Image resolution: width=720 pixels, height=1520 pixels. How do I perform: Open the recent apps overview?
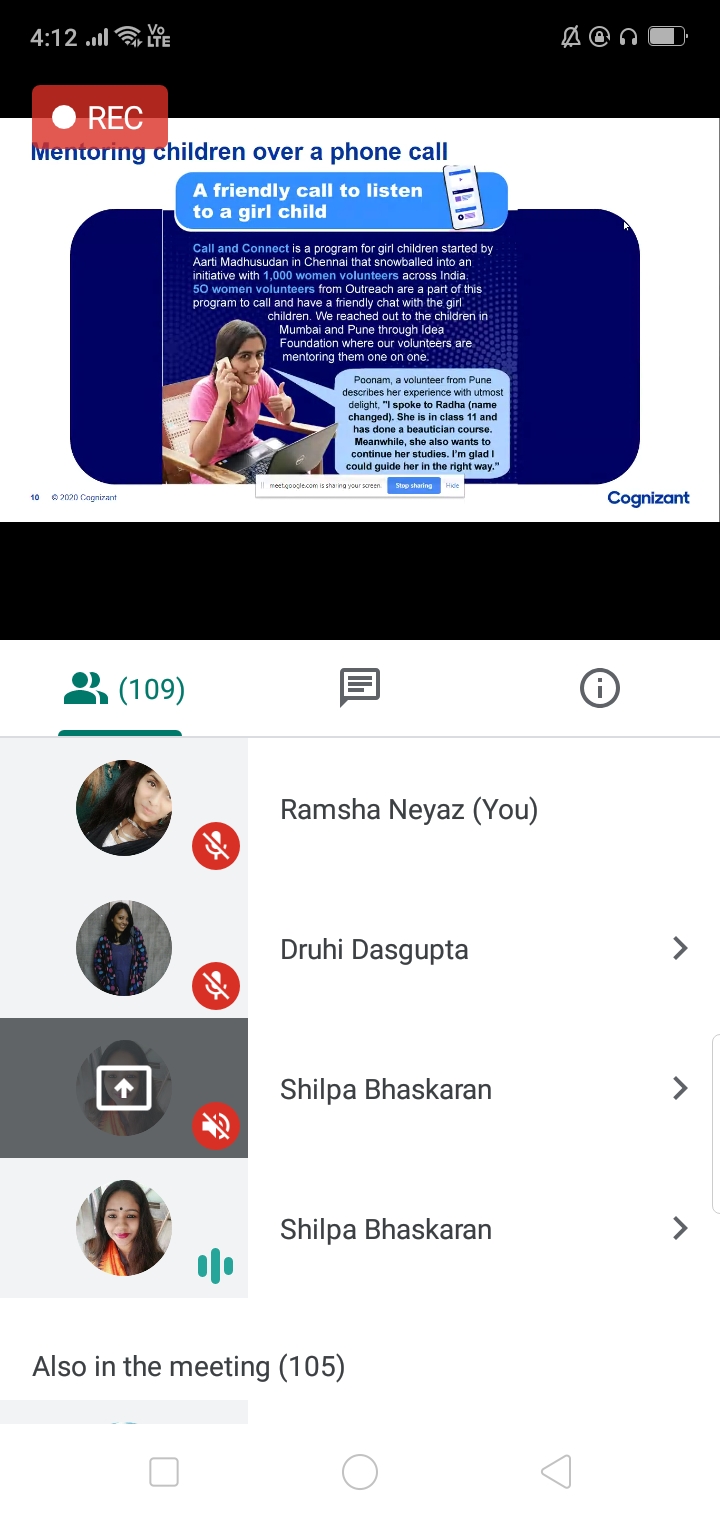(x=164, y=1472)
